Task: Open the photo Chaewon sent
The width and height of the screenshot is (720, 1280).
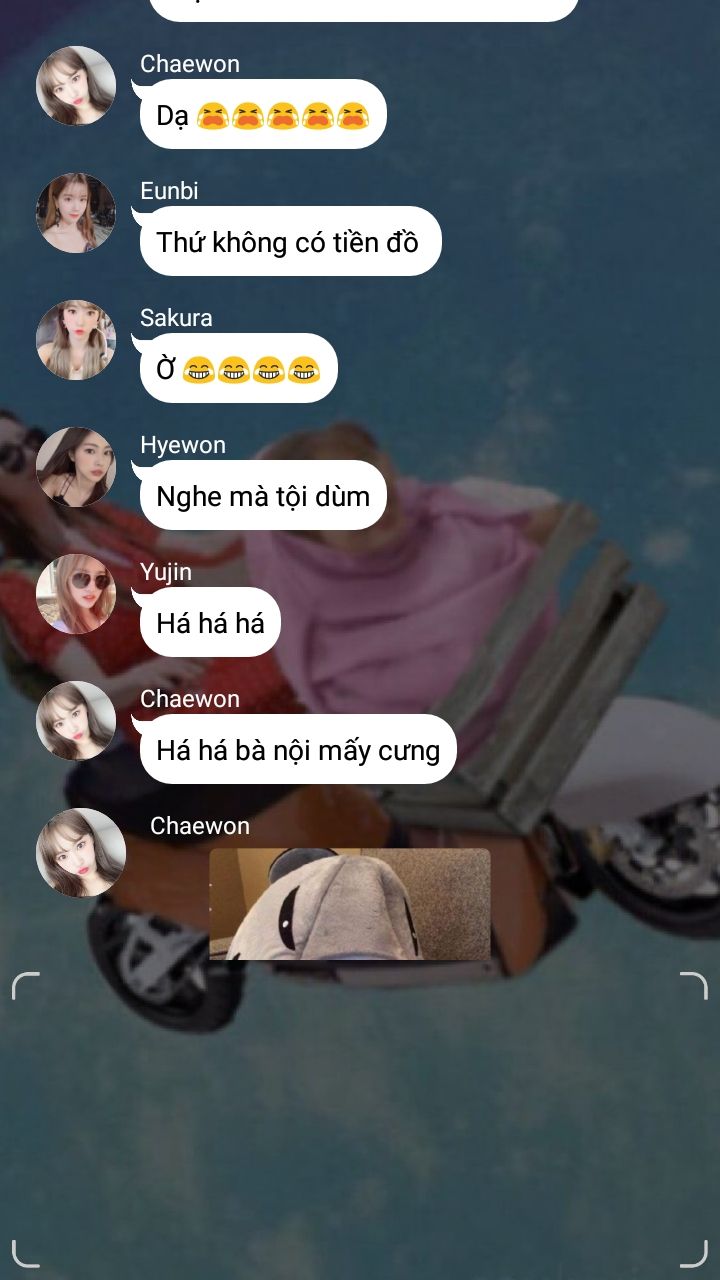Action: (x=349, y=904)
